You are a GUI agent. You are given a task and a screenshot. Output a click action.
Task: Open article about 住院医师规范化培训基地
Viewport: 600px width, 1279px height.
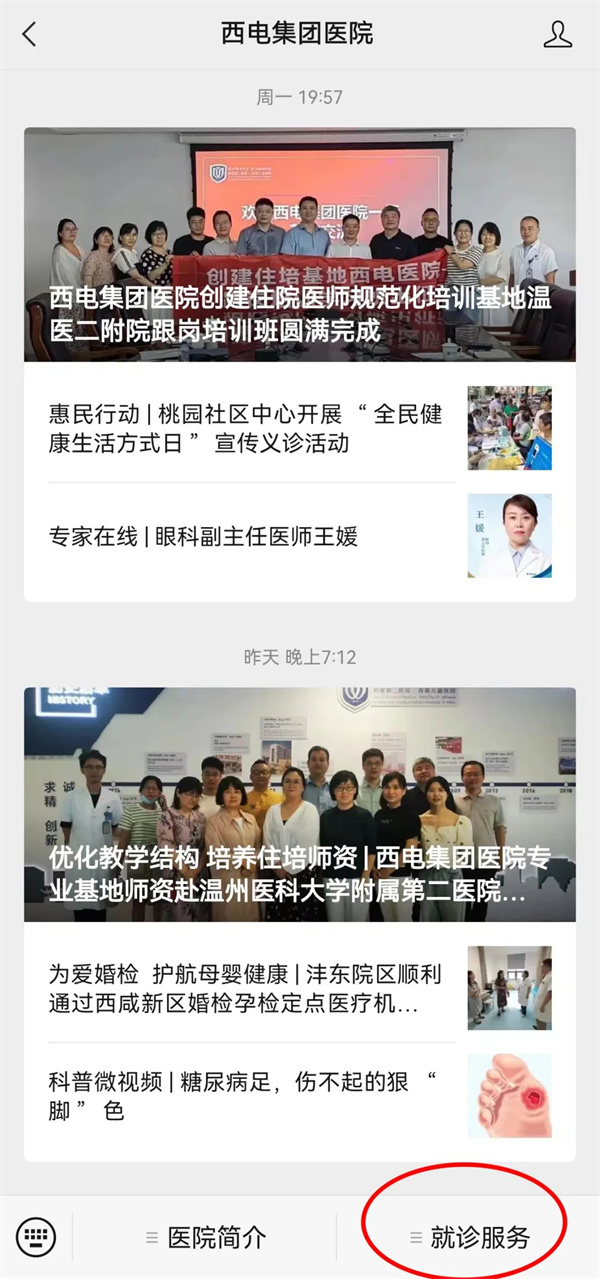300,244
